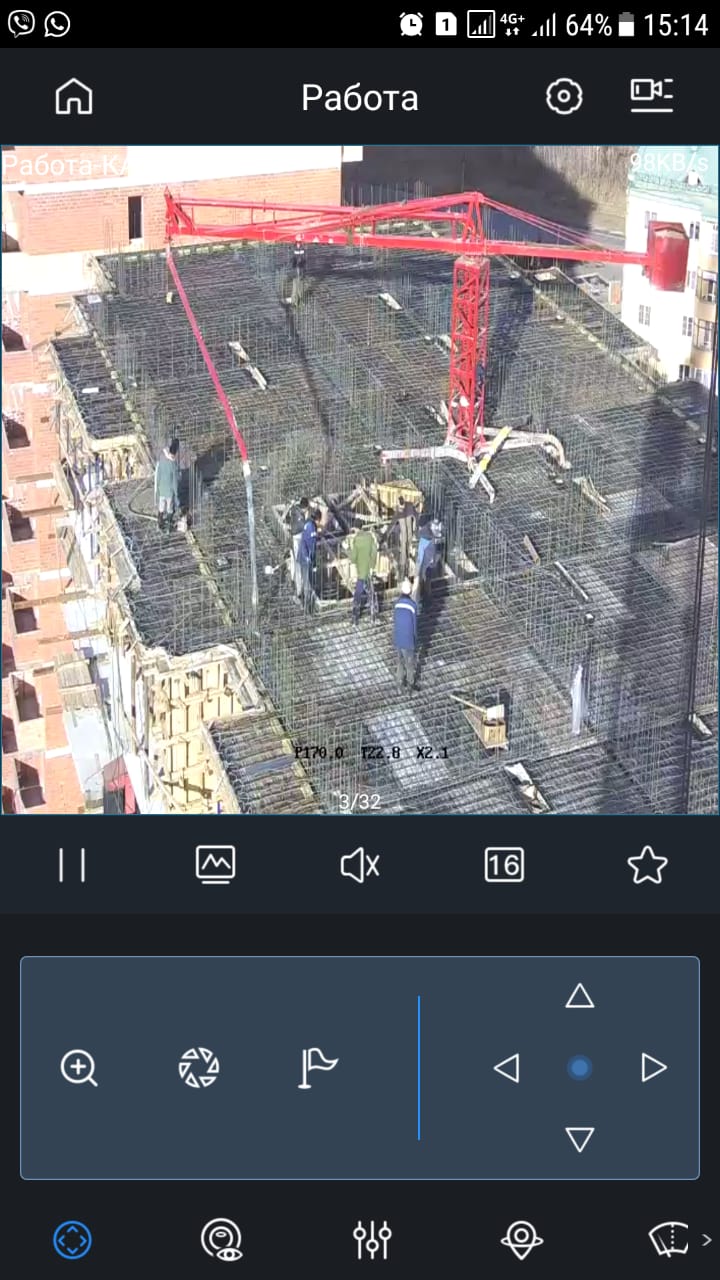Unmute the camera audio

[x=359, y=865]
